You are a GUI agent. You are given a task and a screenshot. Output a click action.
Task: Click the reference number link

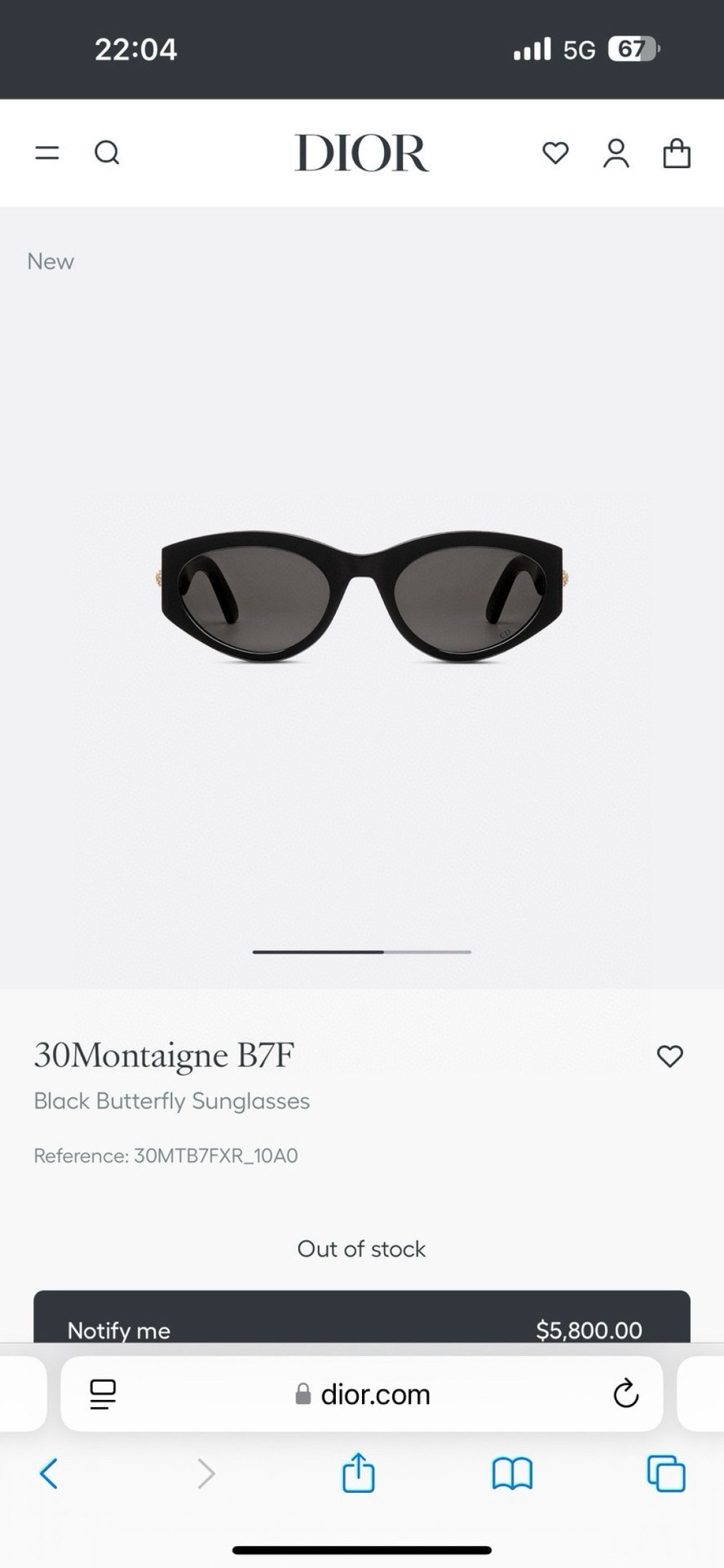tap(166, 1155)
